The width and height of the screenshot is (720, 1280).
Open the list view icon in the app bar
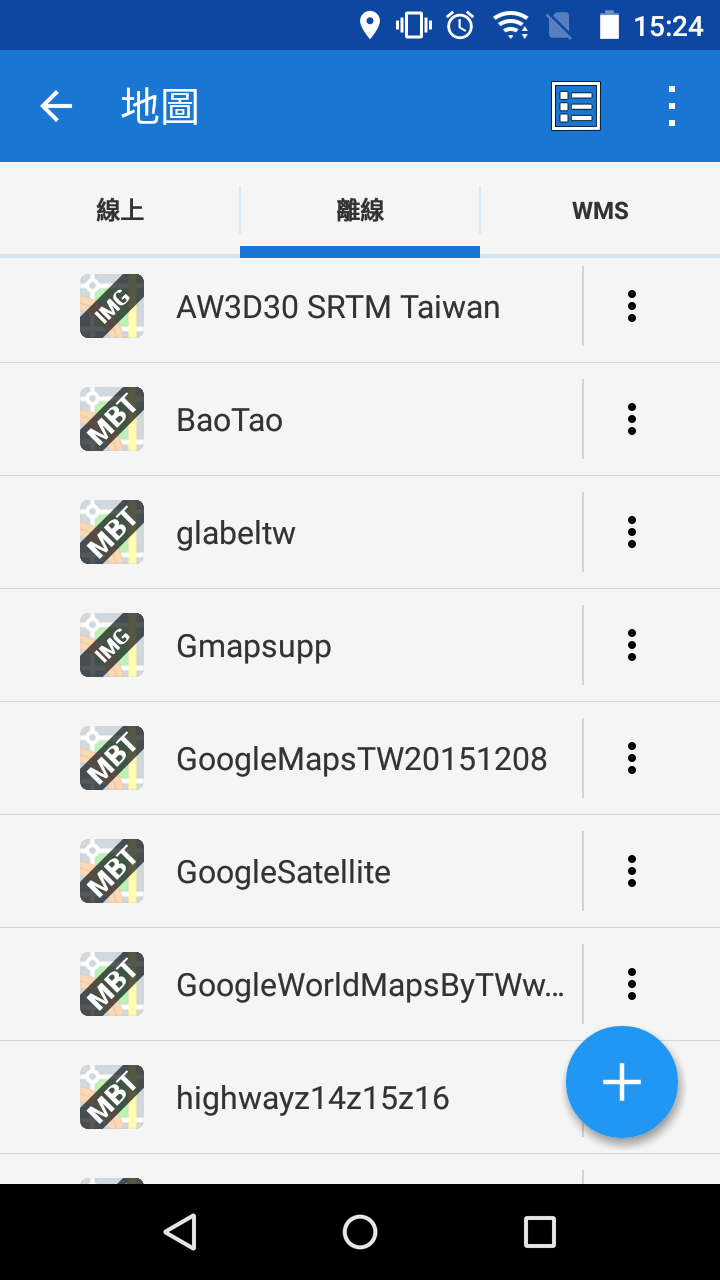(x=576, y=106)
